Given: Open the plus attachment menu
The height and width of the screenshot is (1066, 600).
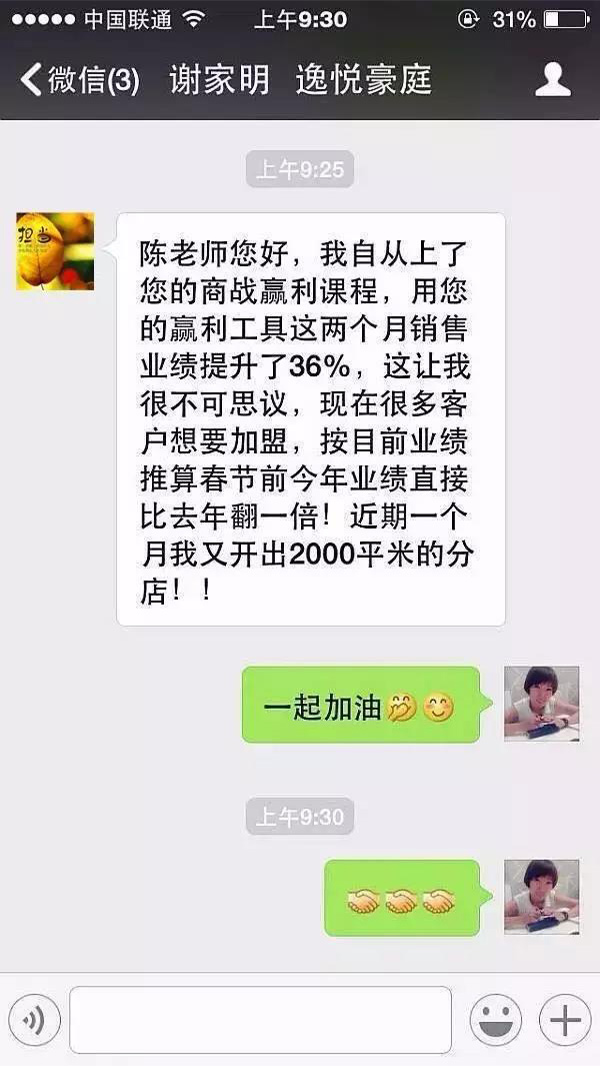Looking at the screenshot, I should (565, 1020).
